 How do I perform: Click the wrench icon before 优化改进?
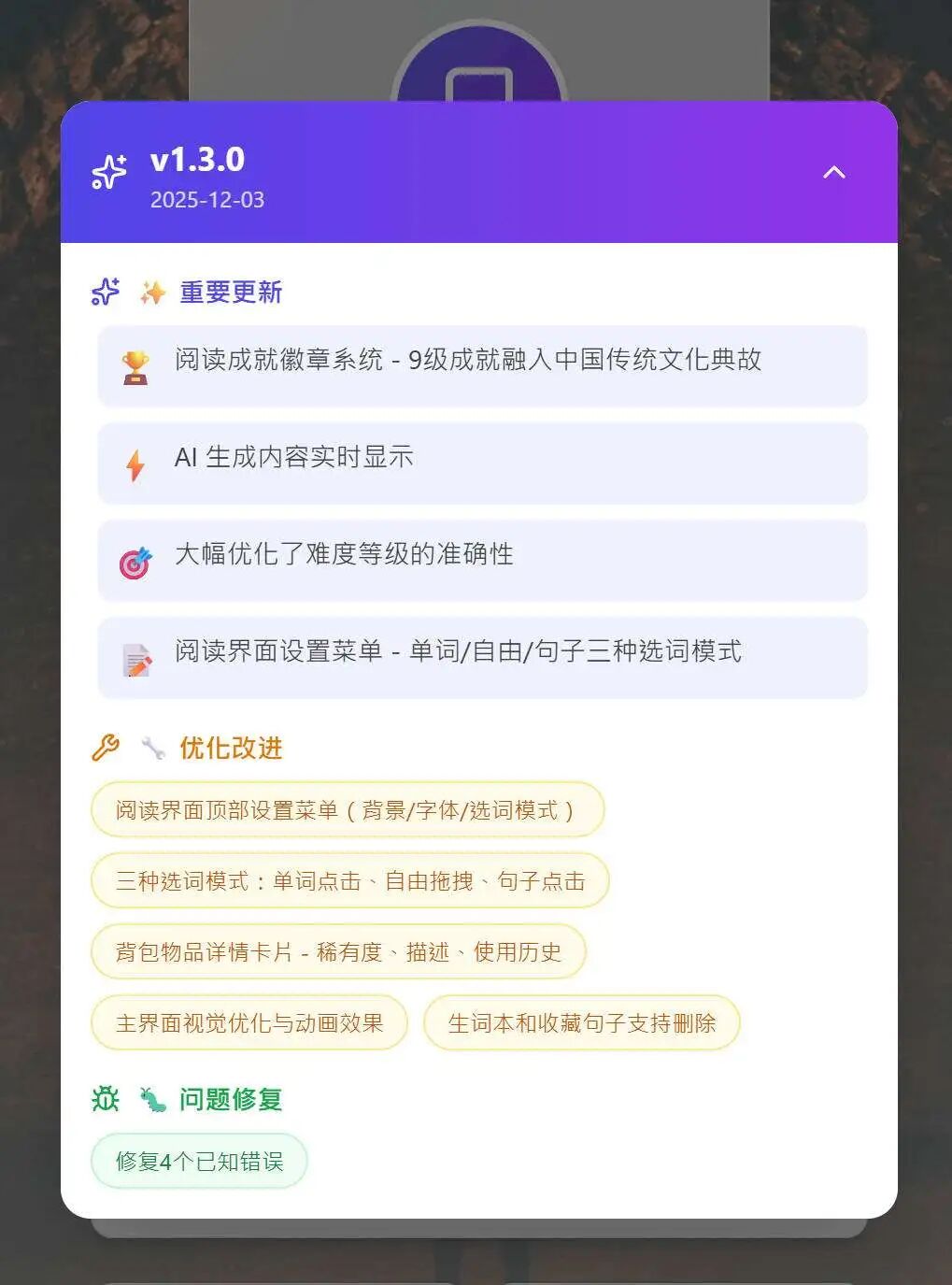[x=105, y=747]
